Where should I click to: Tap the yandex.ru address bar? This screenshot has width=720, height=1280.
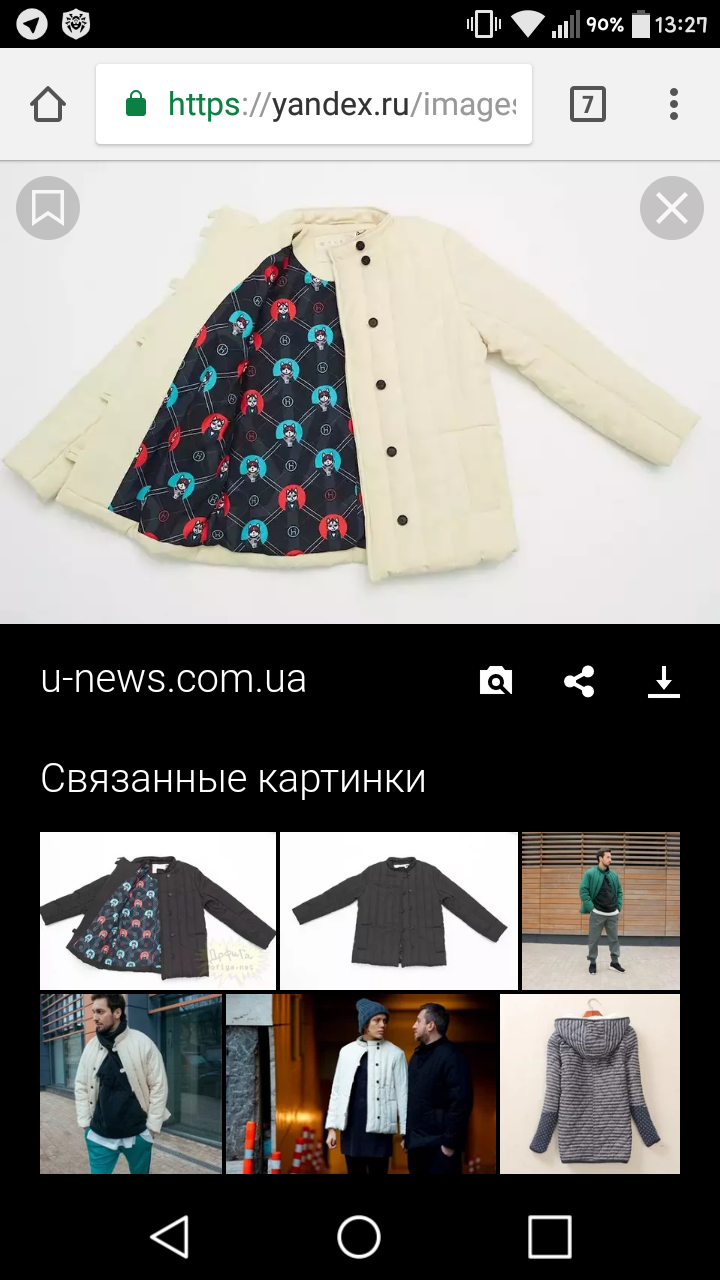pyautogui.click(x=314, y=104)
